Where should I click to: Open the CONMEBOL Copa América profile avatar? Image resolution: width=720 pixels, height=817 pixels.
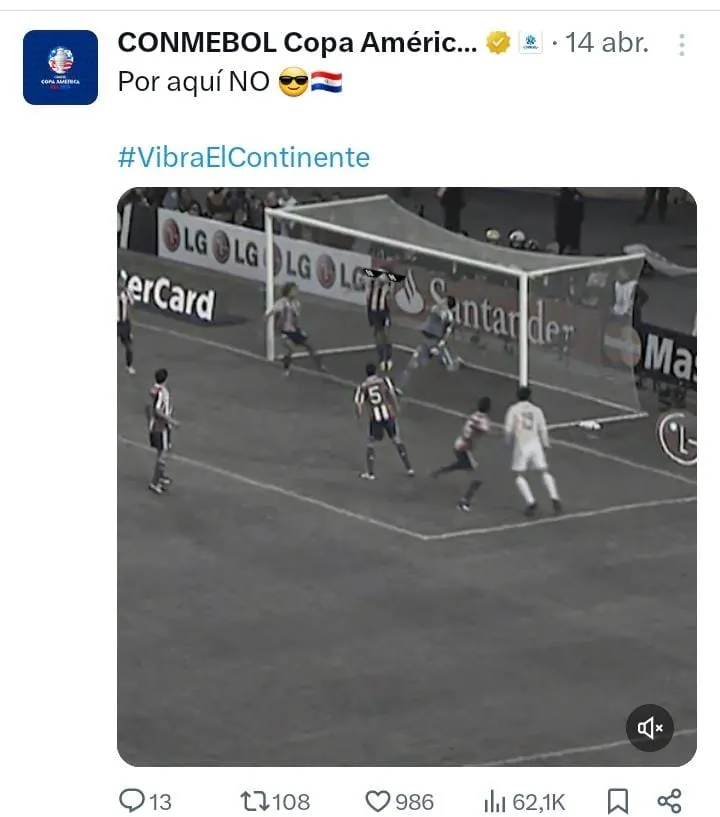60,67
